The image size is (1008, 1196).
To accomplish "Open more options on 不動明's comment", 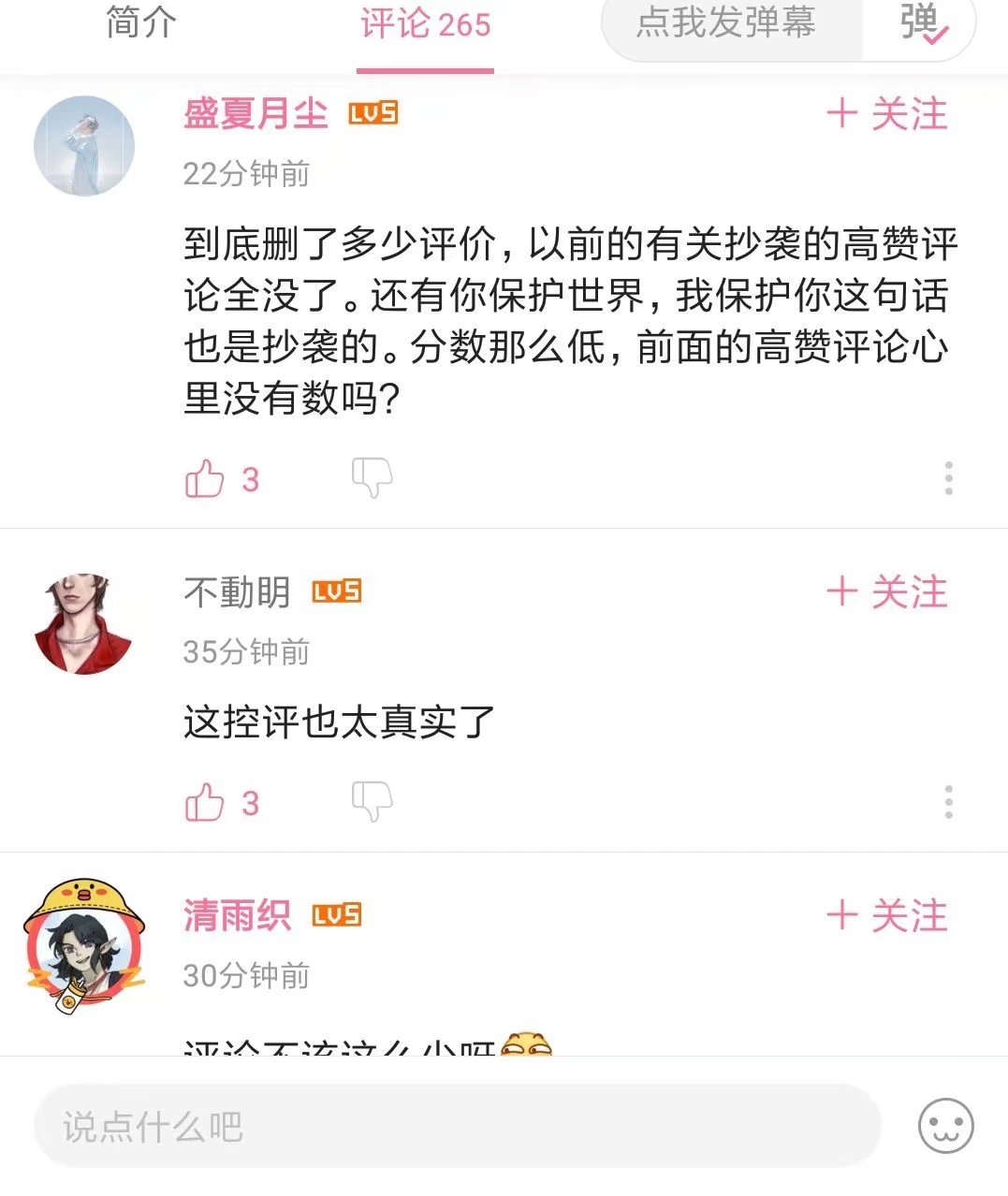I will tap(948, 802).
